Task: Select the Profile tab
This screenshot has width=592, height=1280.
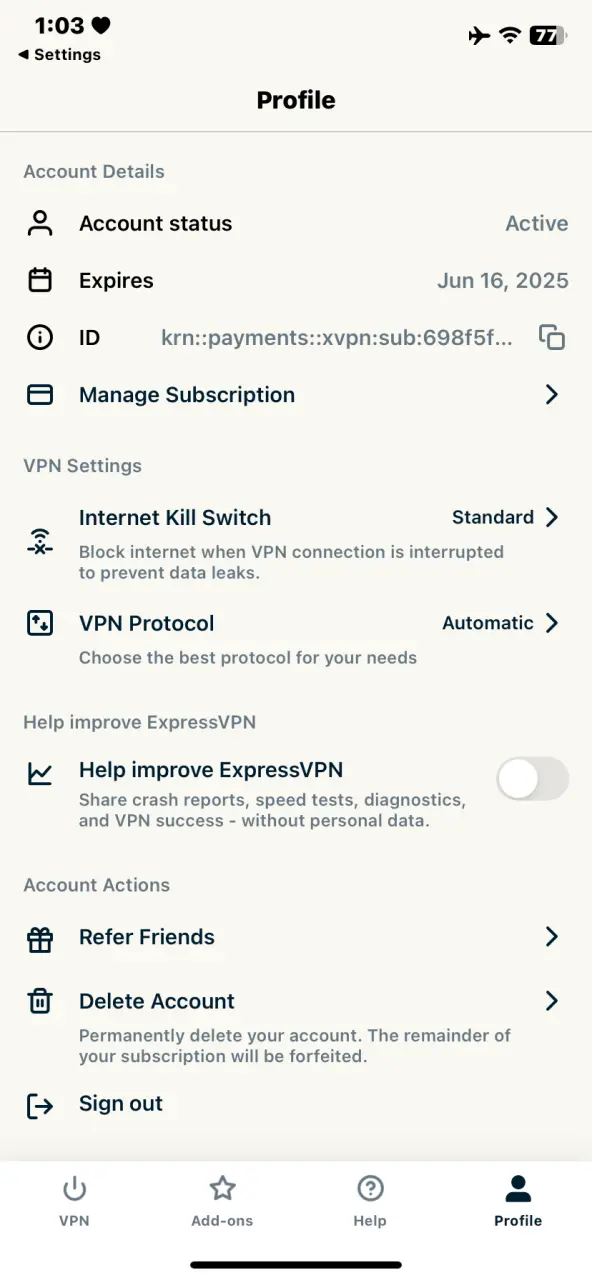Action: click(518, 1200)
